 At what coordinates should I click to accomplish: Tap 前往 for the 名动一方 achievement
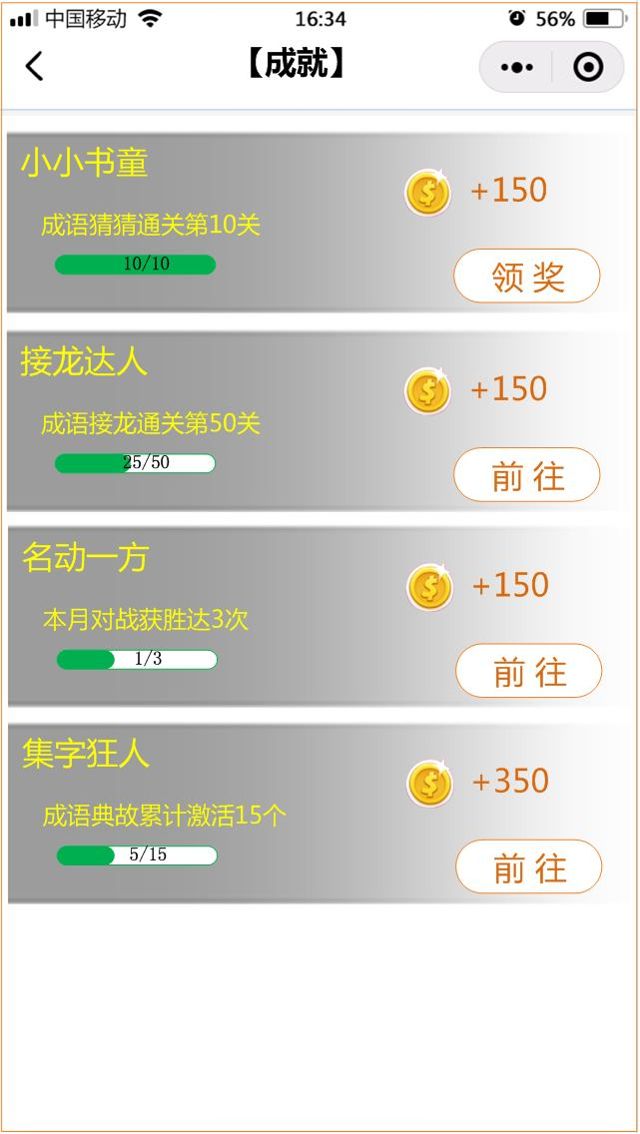click(528, 671)
